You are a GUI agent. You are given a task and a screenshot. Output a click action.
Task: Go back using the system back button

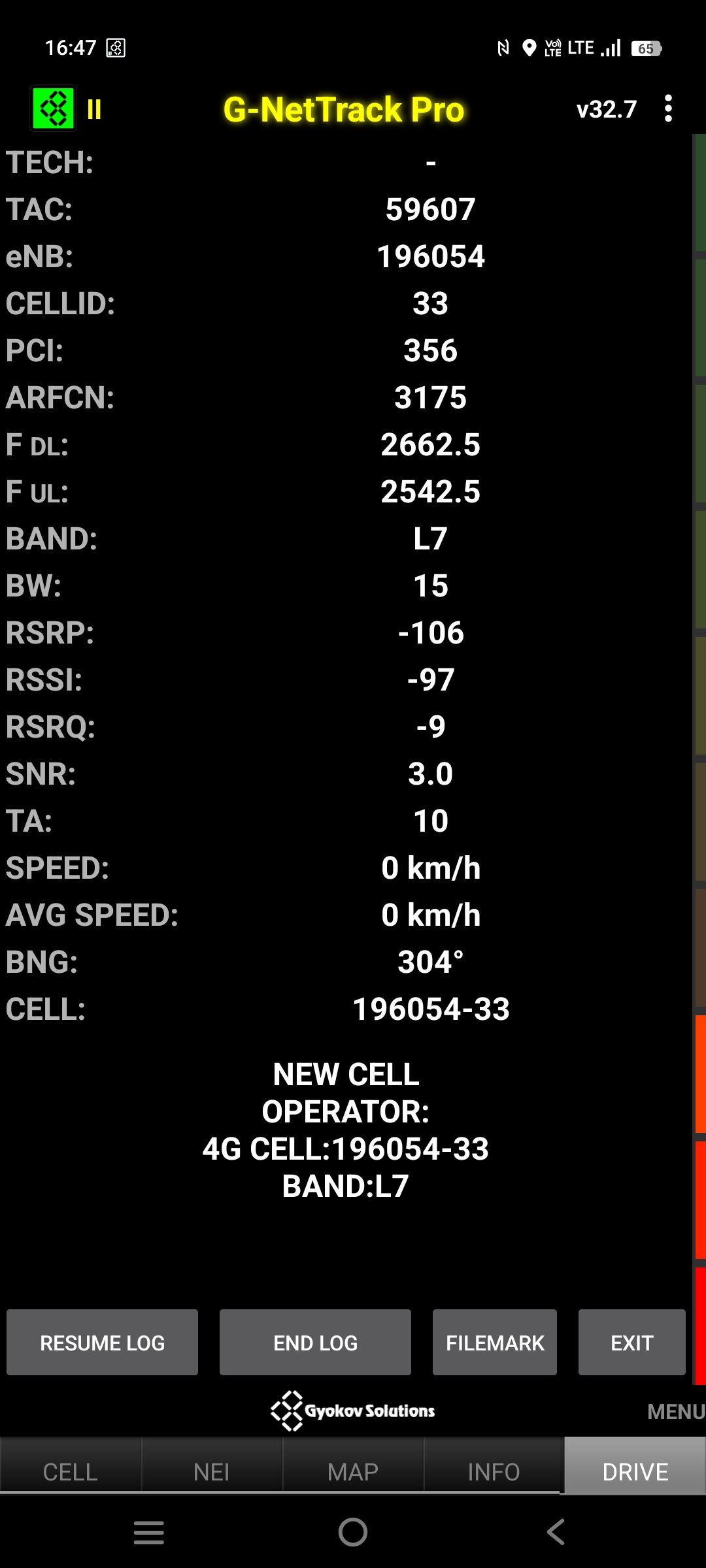tap(556, 1532)
